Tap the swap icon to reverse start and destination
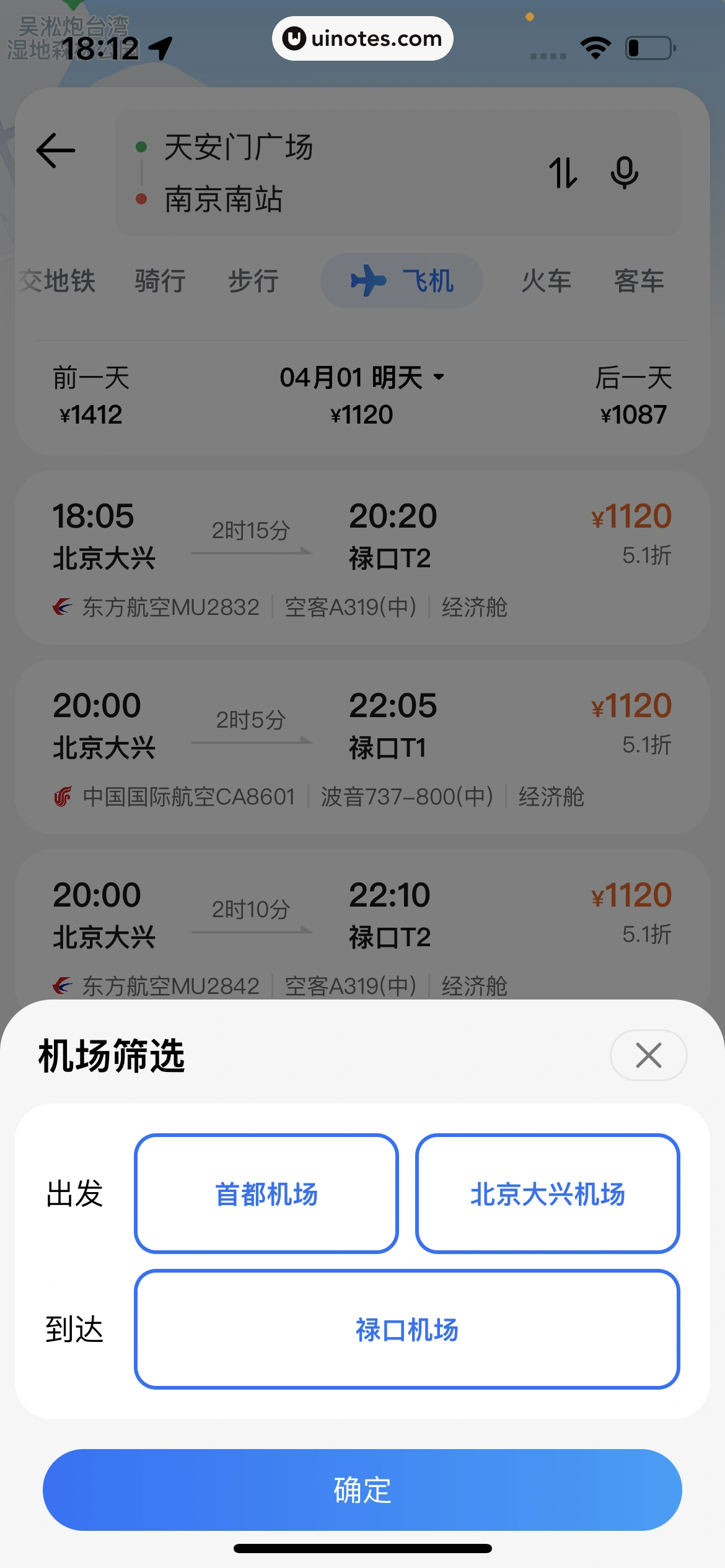 (x=565, y=173)
